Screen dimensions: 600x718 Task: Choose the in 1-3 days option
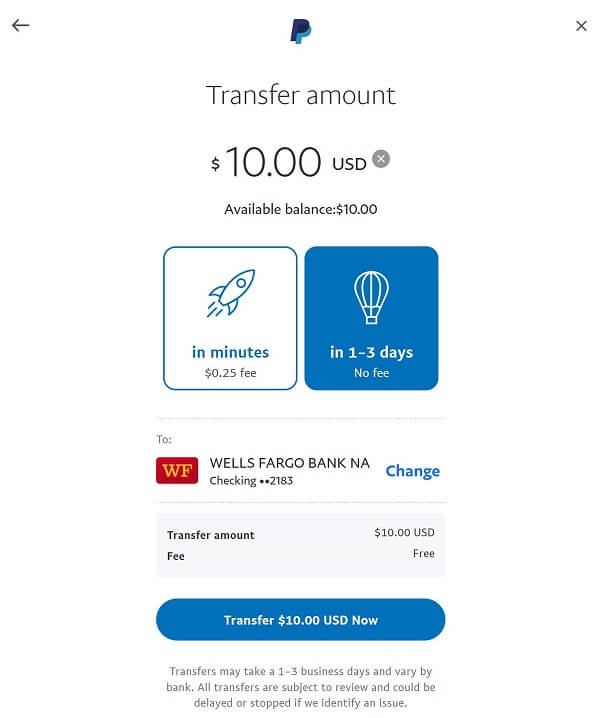(371, 317)
